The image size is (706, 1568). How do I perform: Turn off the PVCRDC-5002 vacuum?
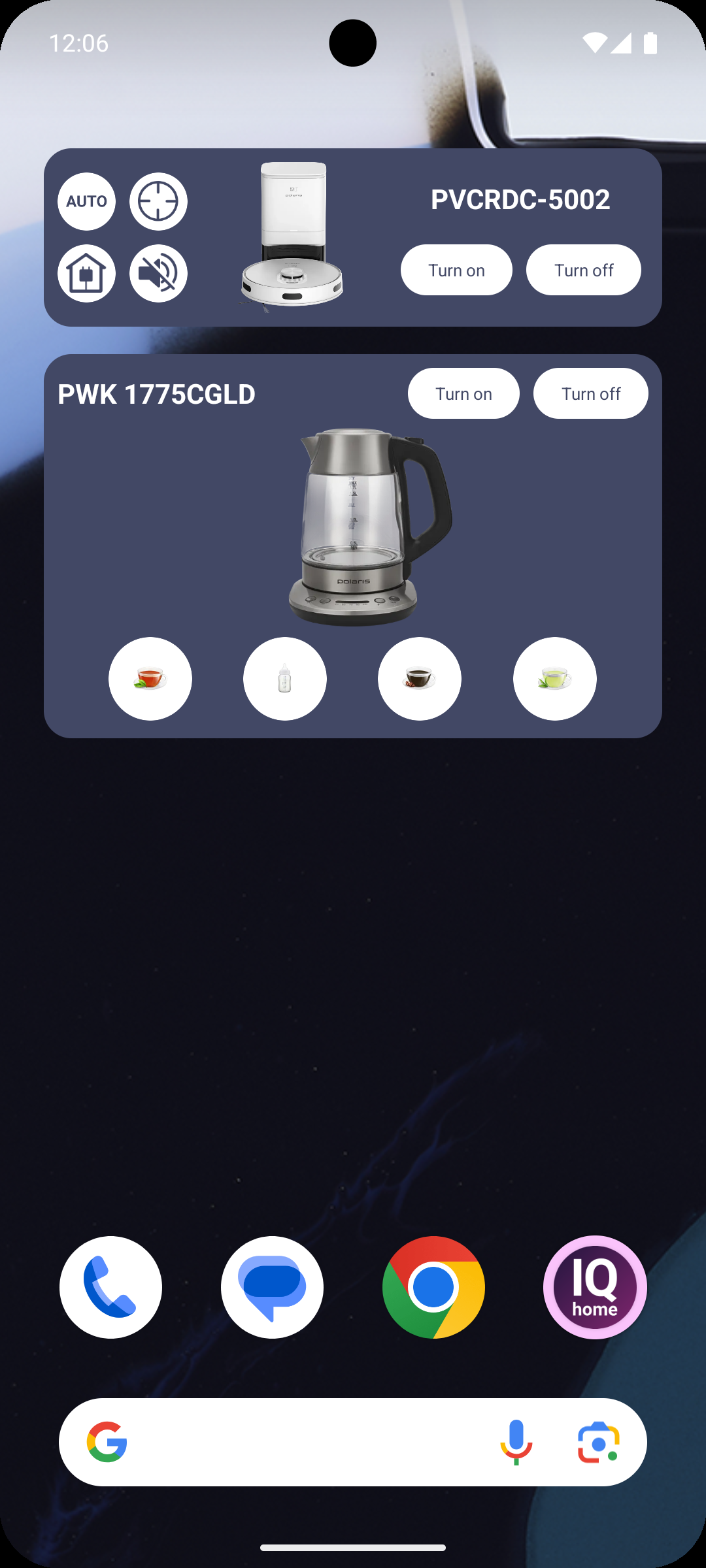[x=584, y=270]
